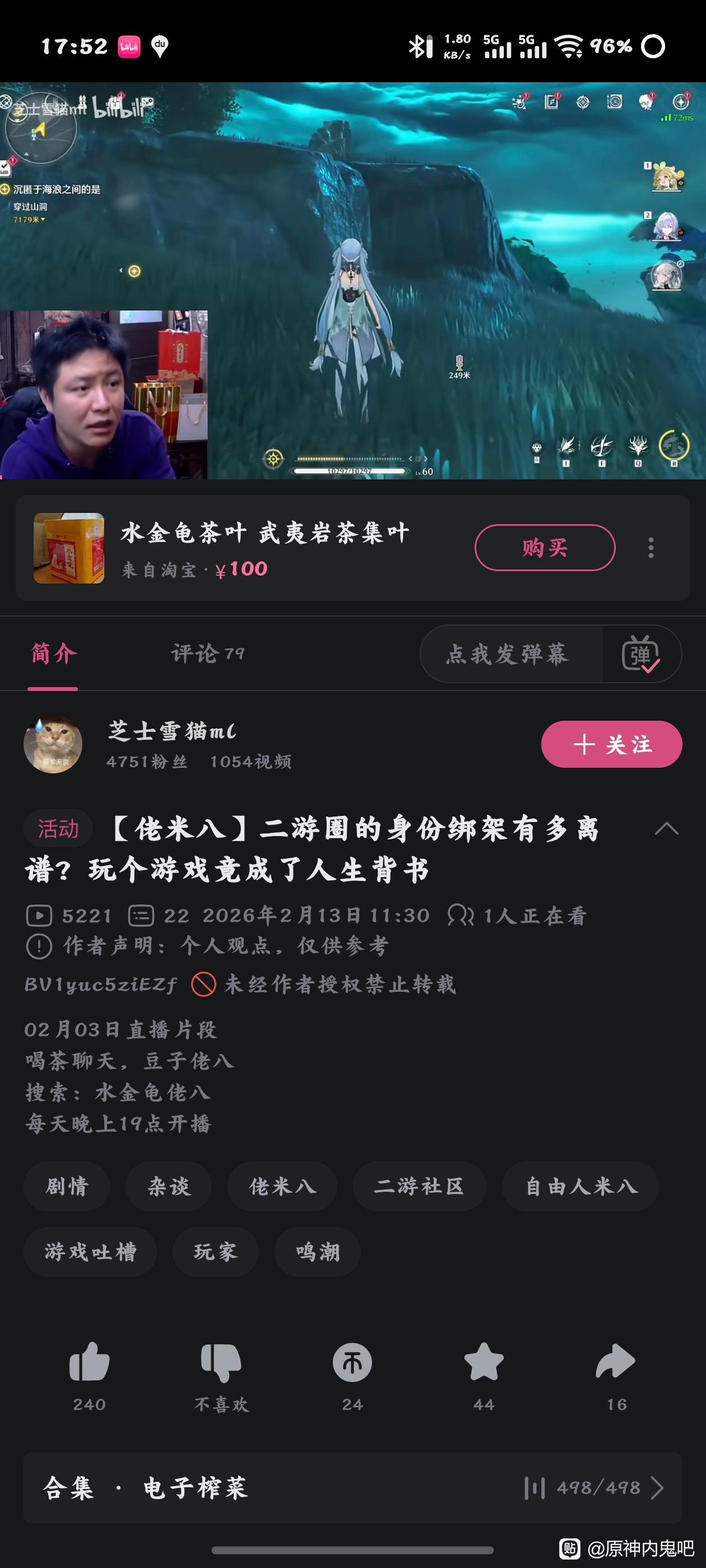Open the 二游社区 tag

[x=419, y=1186]
